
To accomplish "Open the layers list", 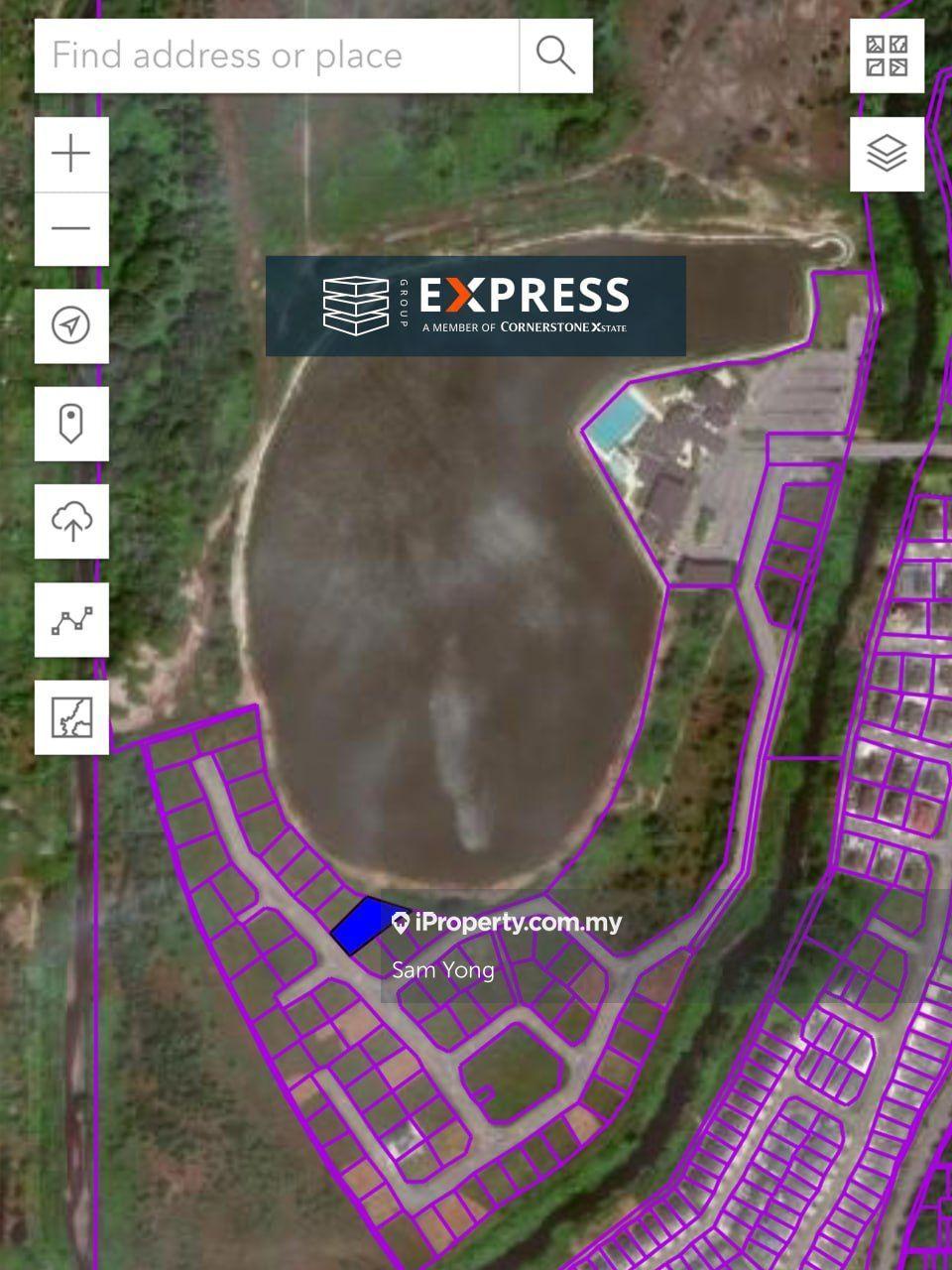I will click(x=887, y=154).
